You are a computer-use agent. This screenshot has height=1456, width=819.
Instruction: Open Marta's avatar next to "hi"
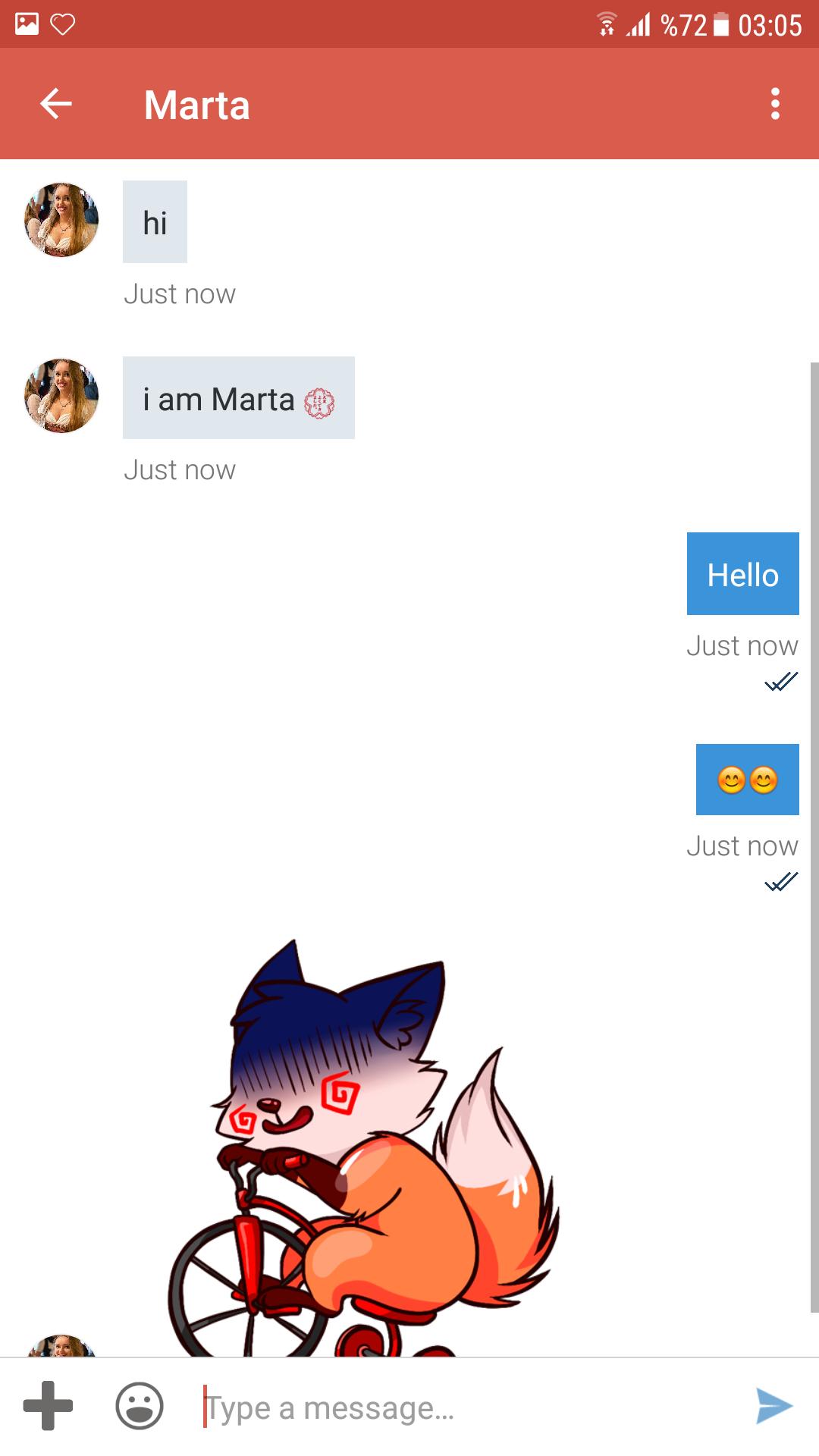tap(61, 220)
